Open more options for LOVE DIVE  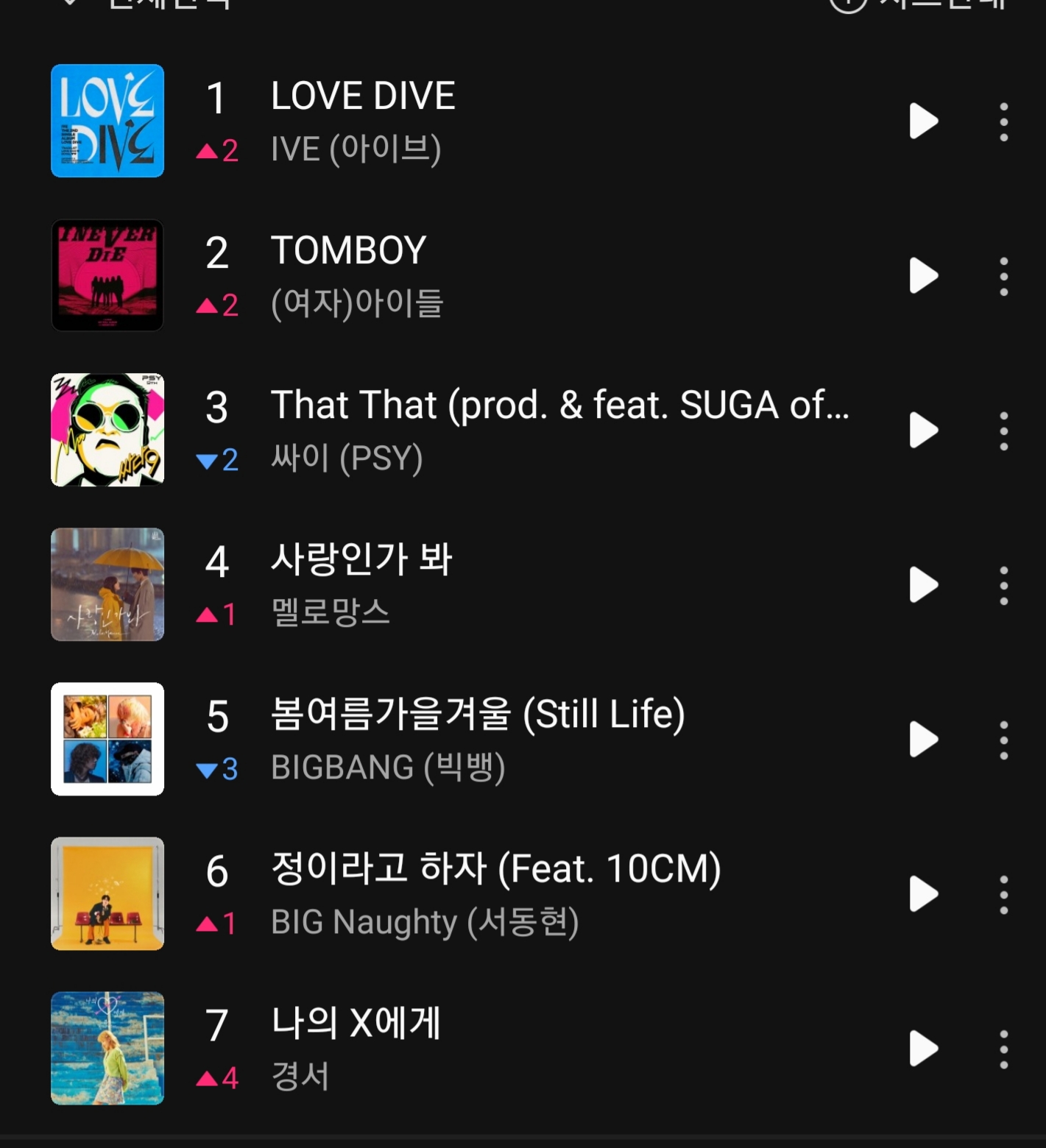coord(1003,121)
